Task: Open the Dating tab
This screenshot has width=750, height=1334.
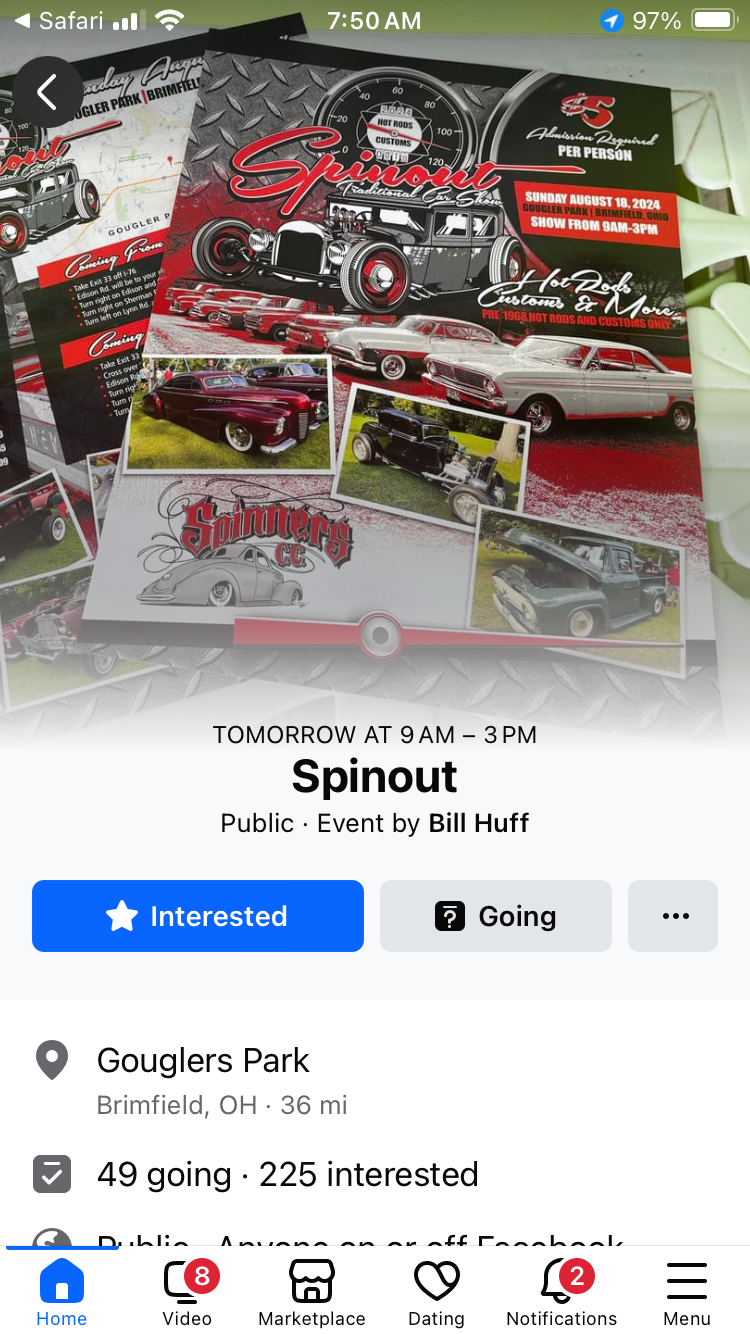Action: click(x=437, y=1292)
